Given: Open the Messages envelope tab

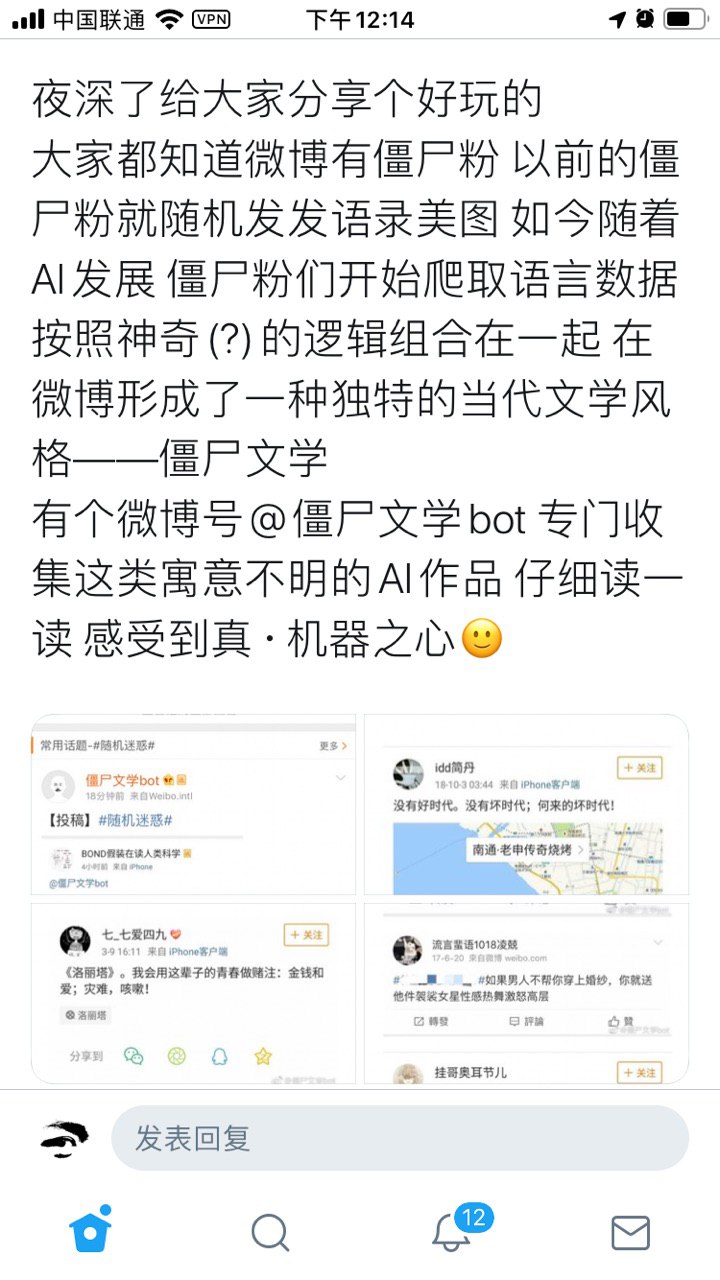Looking at the screenshot, I should coord(630,1232).
